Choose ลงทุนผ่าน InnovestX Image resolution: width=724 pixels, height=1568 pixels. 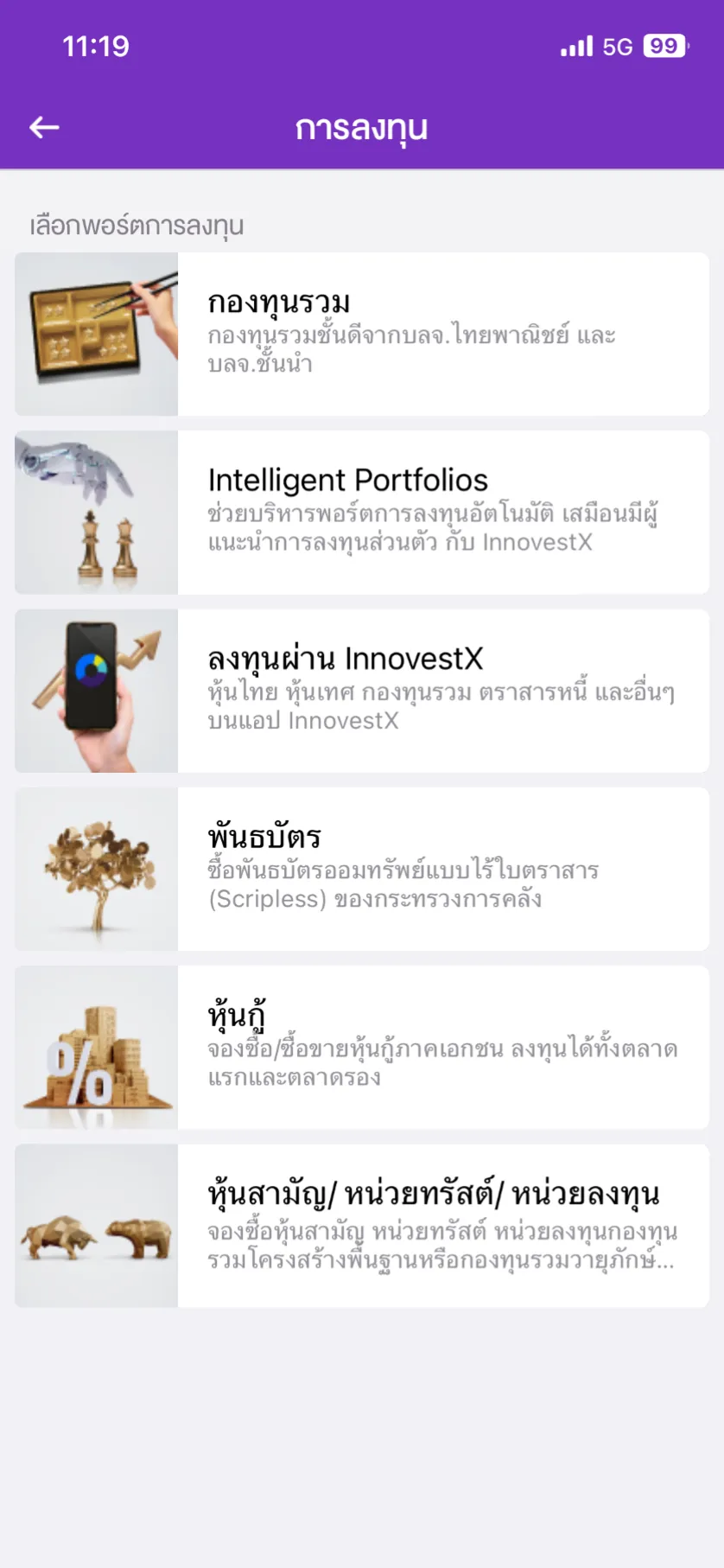pos(362,691)
